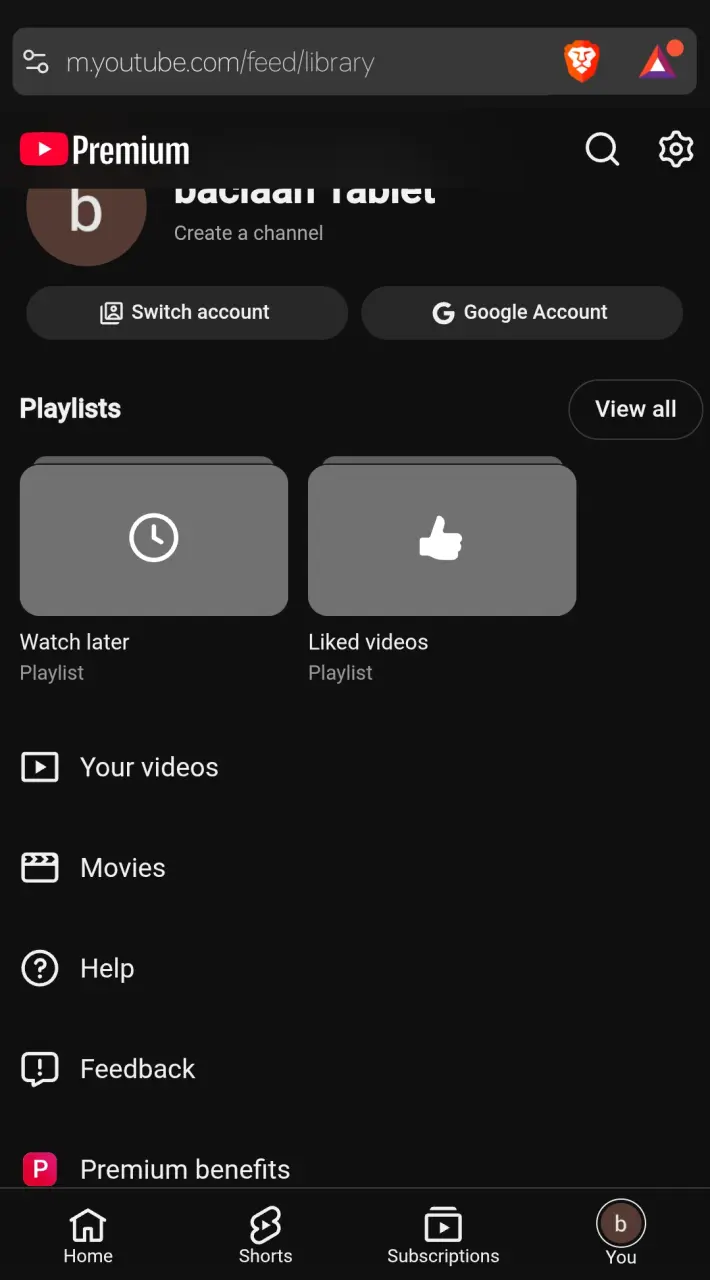710x1280 pixels.
Task: Open Your videos
Action: pyautogui.click(x=355, y=767)
